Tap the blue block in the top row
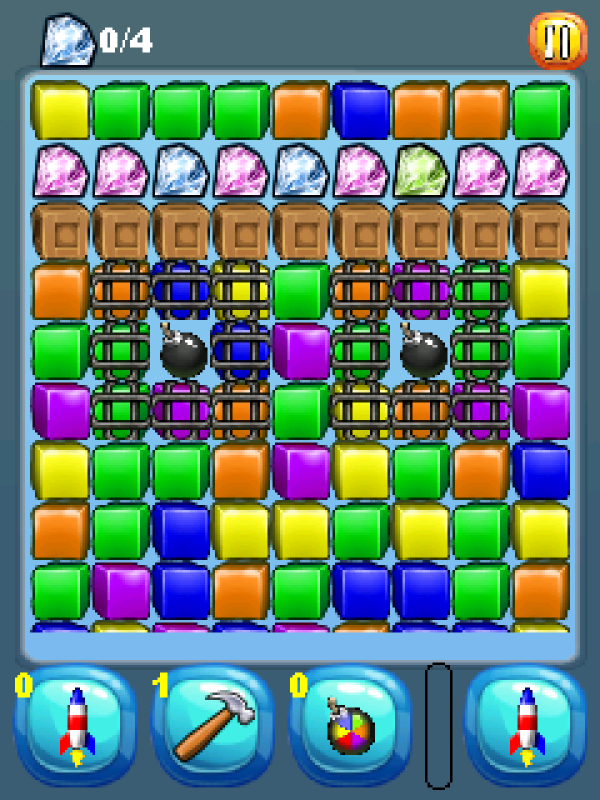 point(360,109)
